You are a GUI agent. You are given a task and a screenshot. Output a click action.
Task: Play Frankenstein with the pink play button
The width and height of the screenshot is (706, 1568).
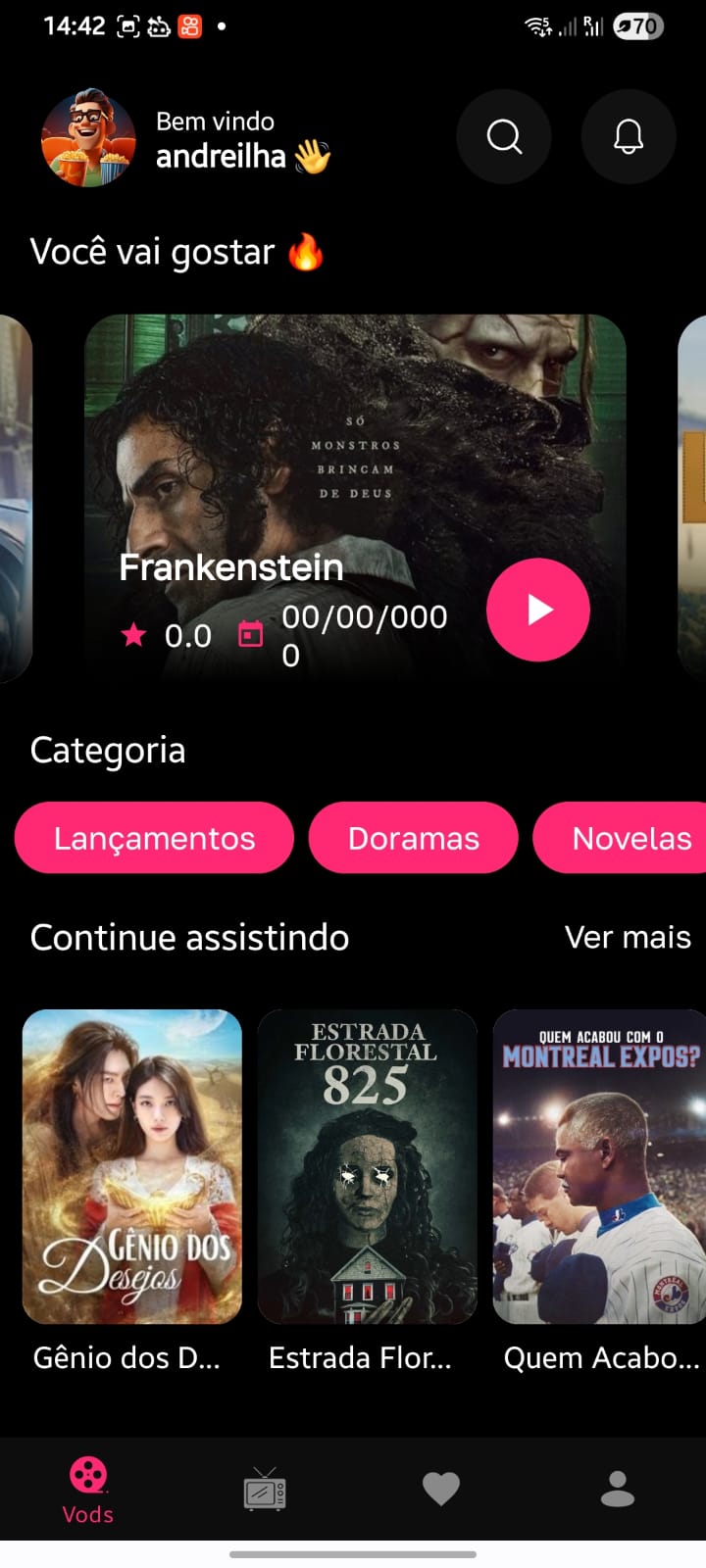(537, 610)
